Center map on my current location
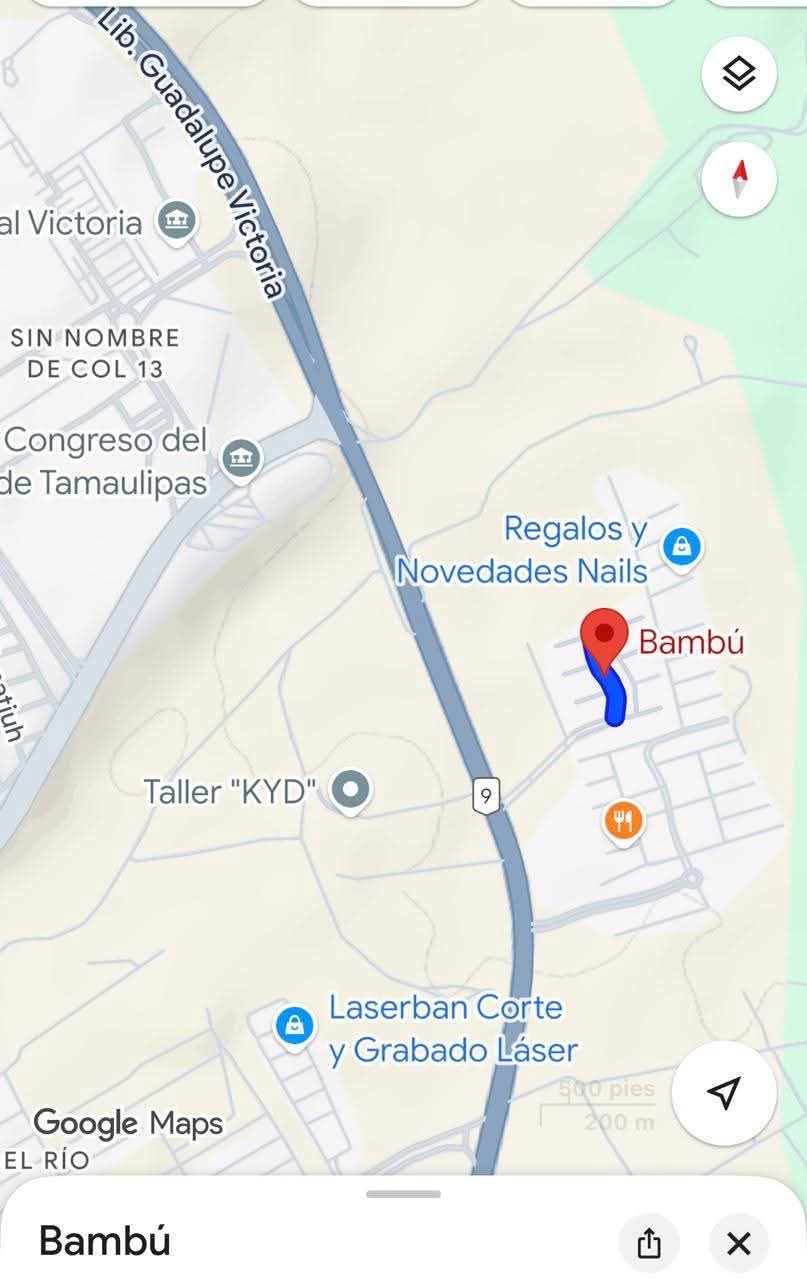Viewport: 807px width, 1280px height. point(723,1093)
